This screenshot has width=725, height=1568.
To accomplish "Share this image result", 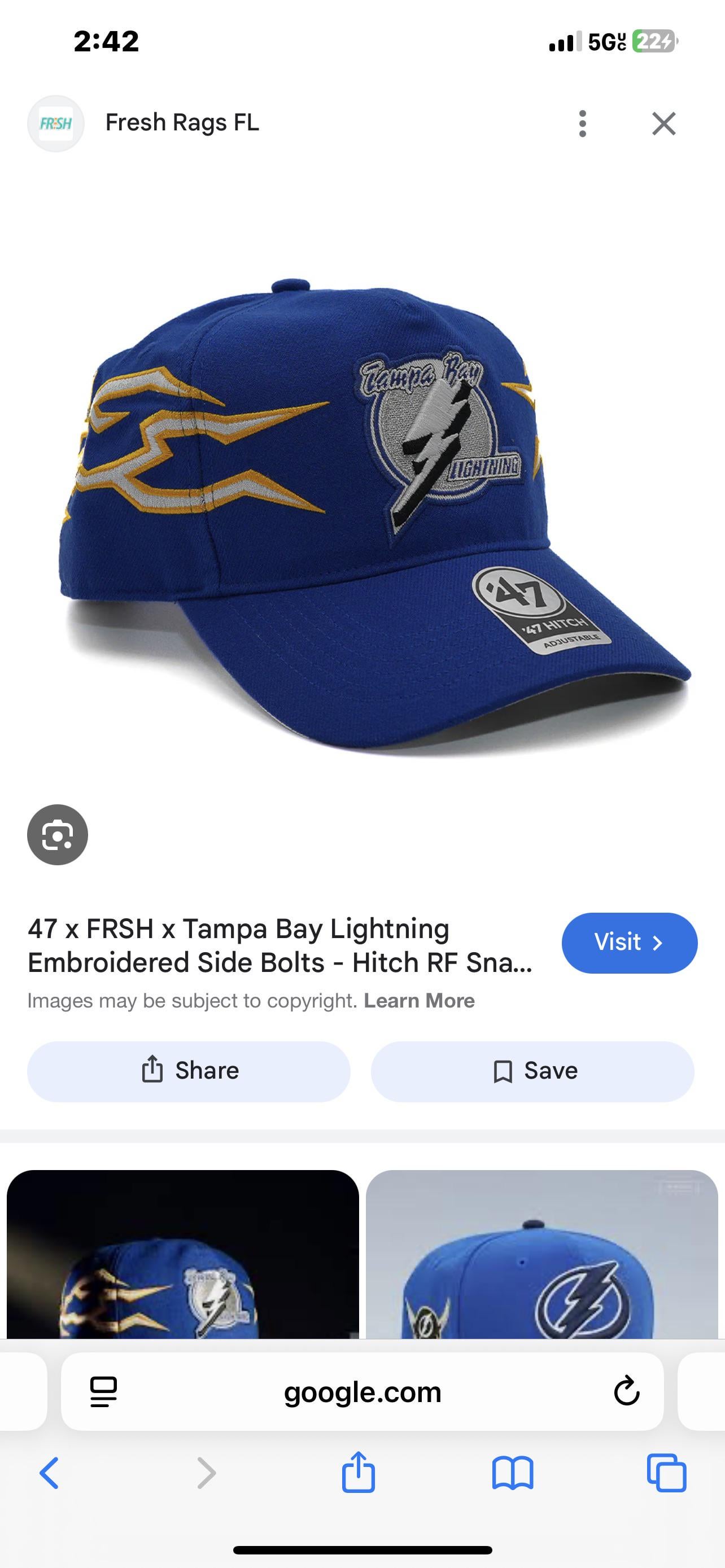I will [x=189, y=1071].
